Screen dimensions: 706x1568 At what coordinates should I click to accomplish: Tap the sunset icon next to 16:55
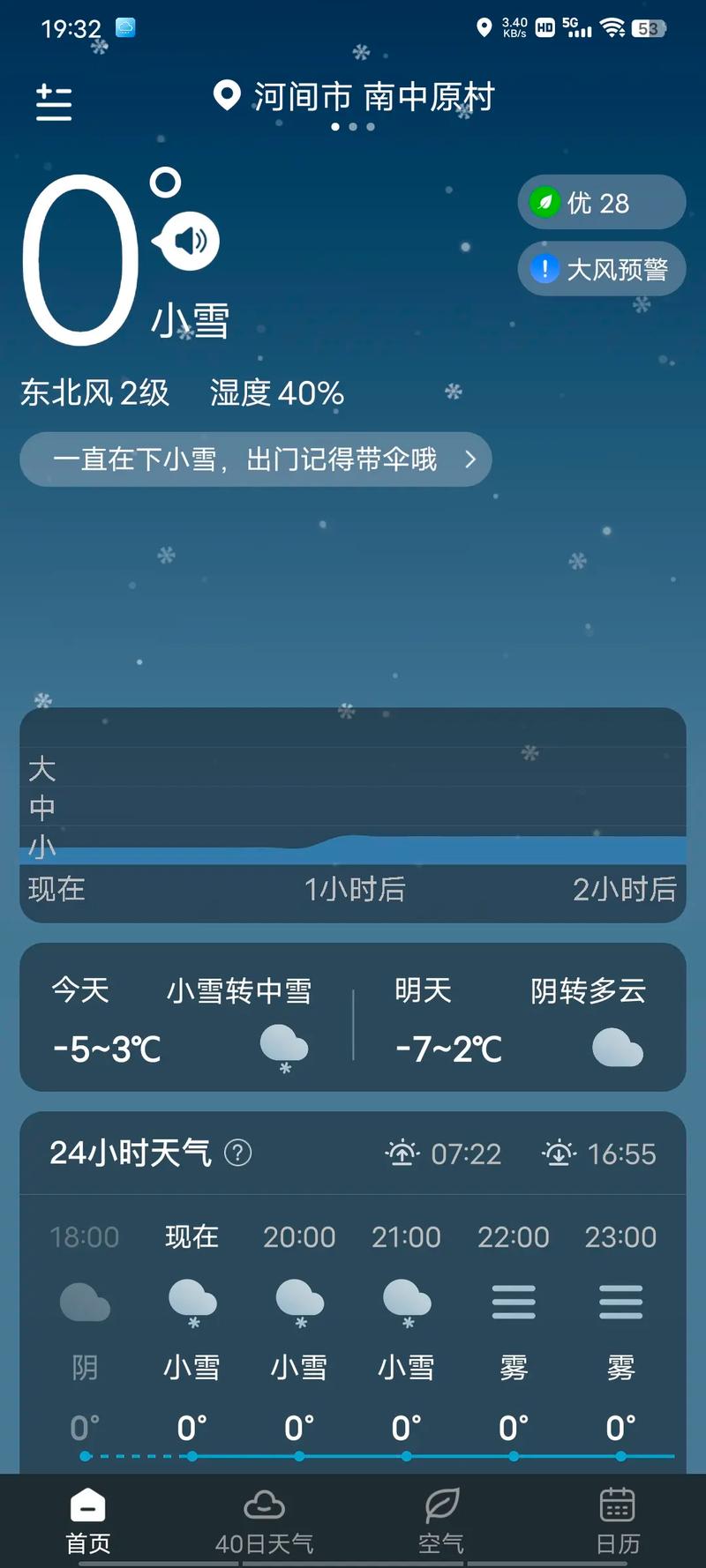pyautogui.click(x=558, y=1153)
